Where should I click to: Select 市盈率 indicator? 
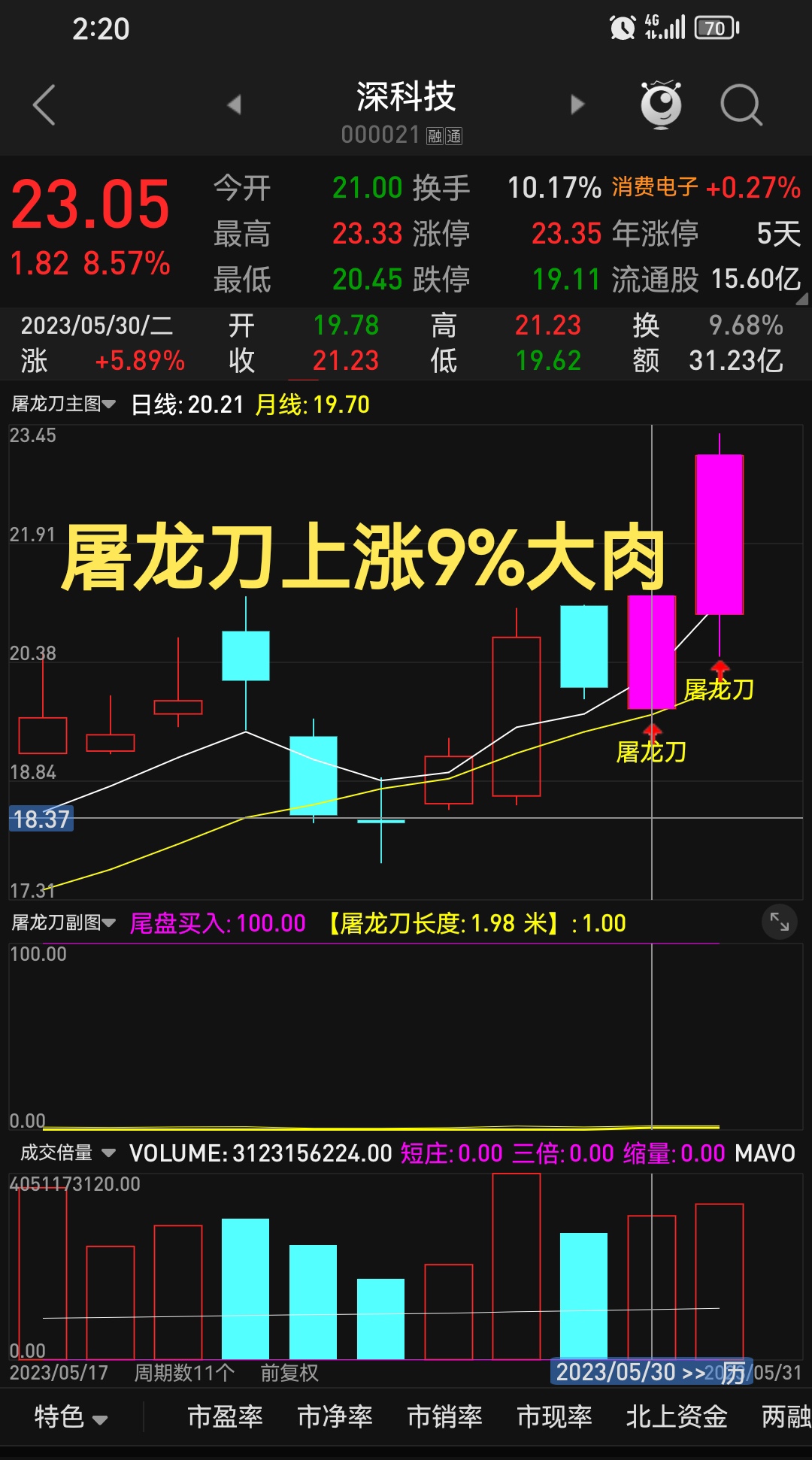coord(225,1416)
